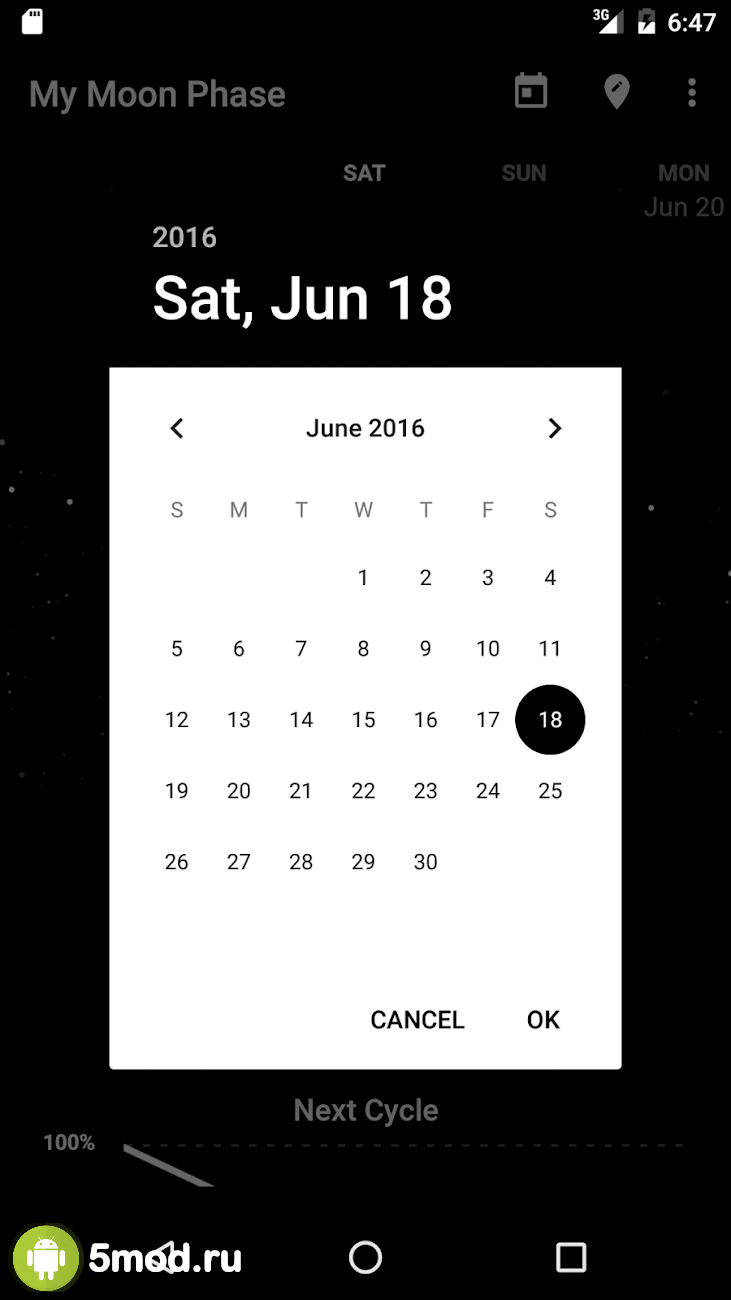Viewport: 731px width, 1300px height.
Task: Go to the previous month
Action: [x=177, y=428]
